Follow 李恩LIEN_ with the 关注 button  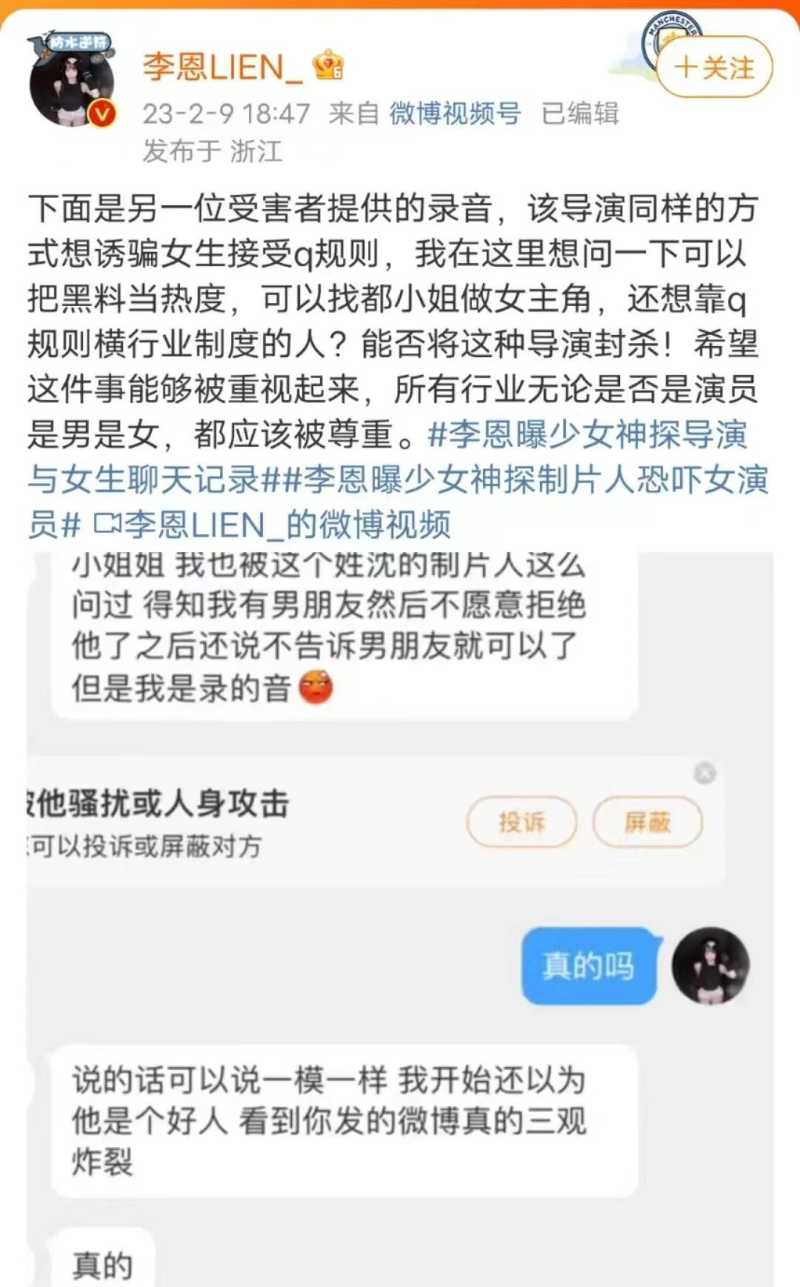pyautogui.click(x=714, y=68)
